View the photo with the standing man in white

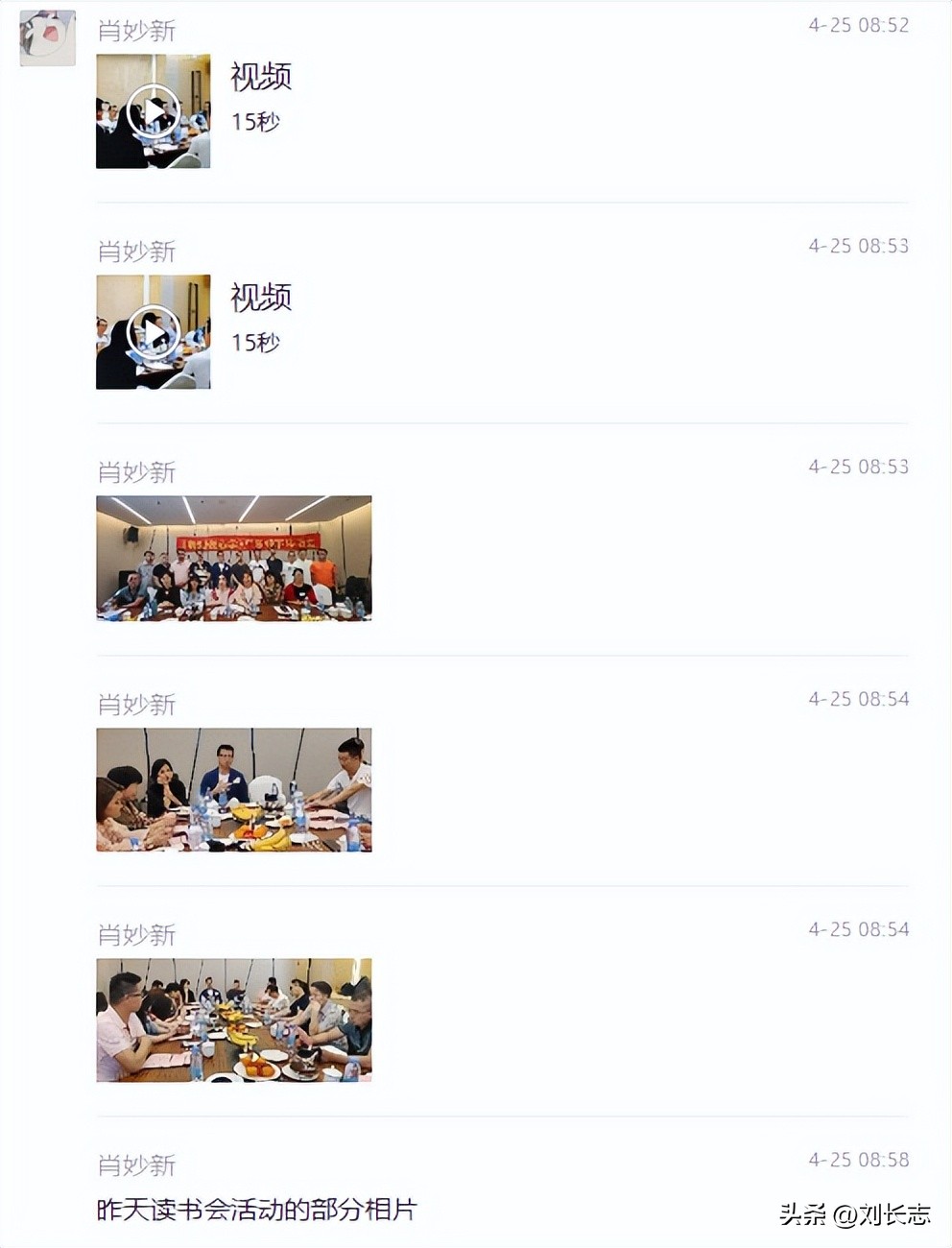point(233,789)
